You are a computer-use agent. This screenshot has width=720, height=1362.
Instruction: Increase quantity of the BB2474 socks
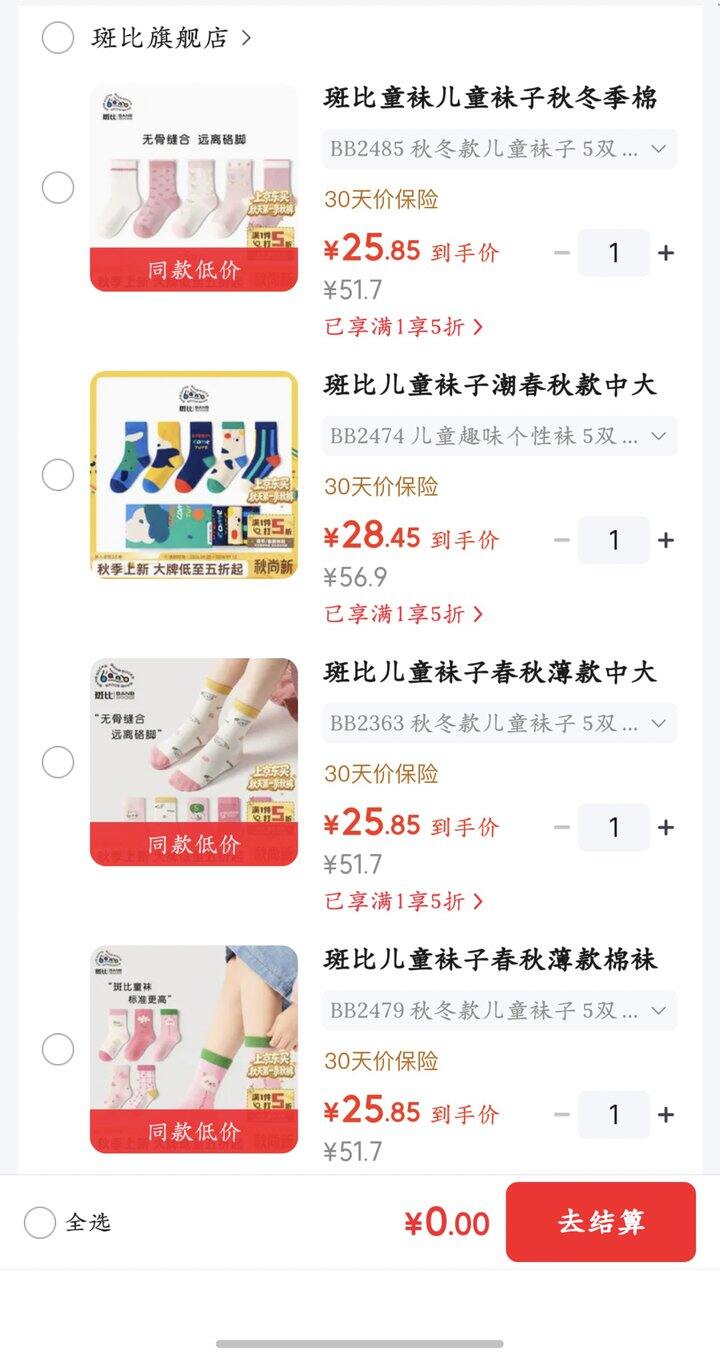tap(666, 540)
